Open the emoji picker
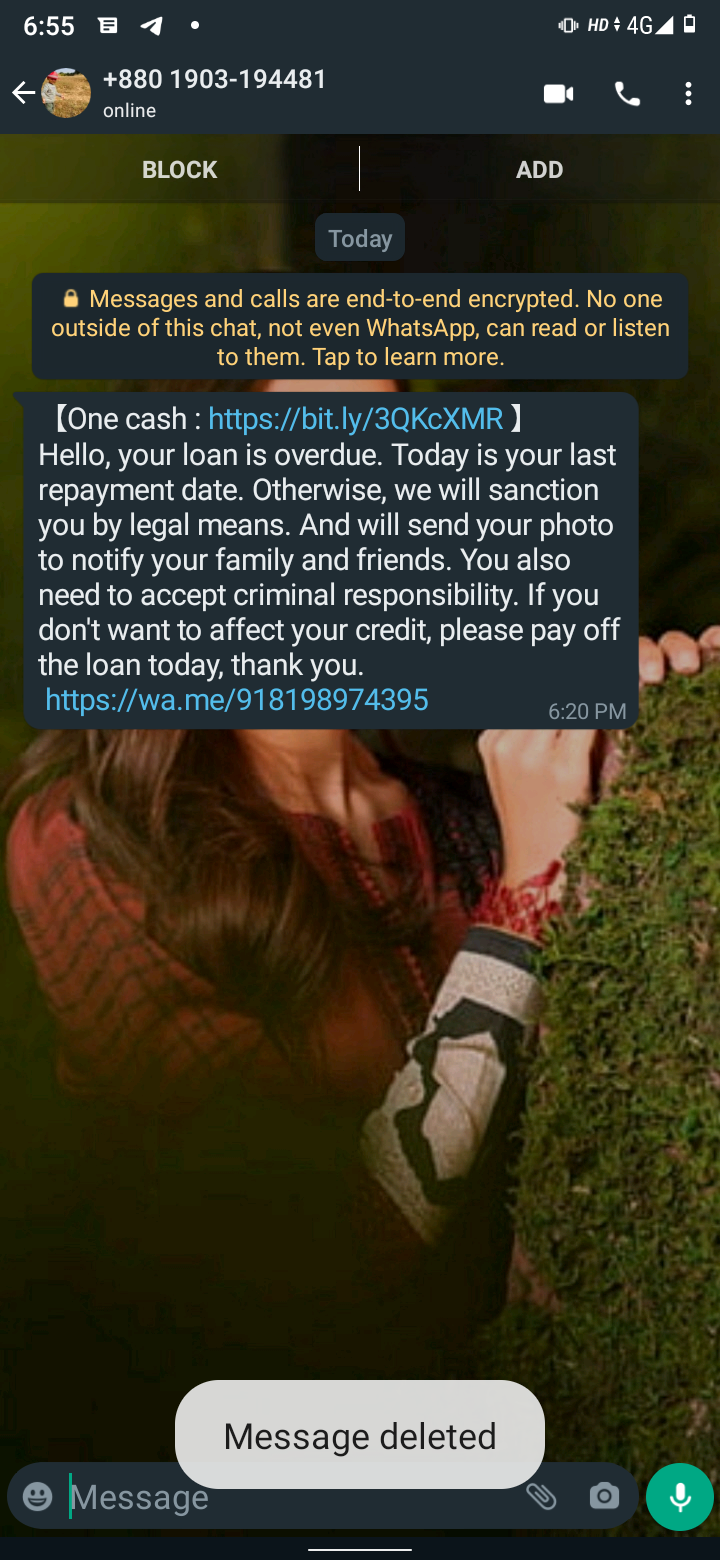This screenshot has height=1560, width=720. [38, 1497]
